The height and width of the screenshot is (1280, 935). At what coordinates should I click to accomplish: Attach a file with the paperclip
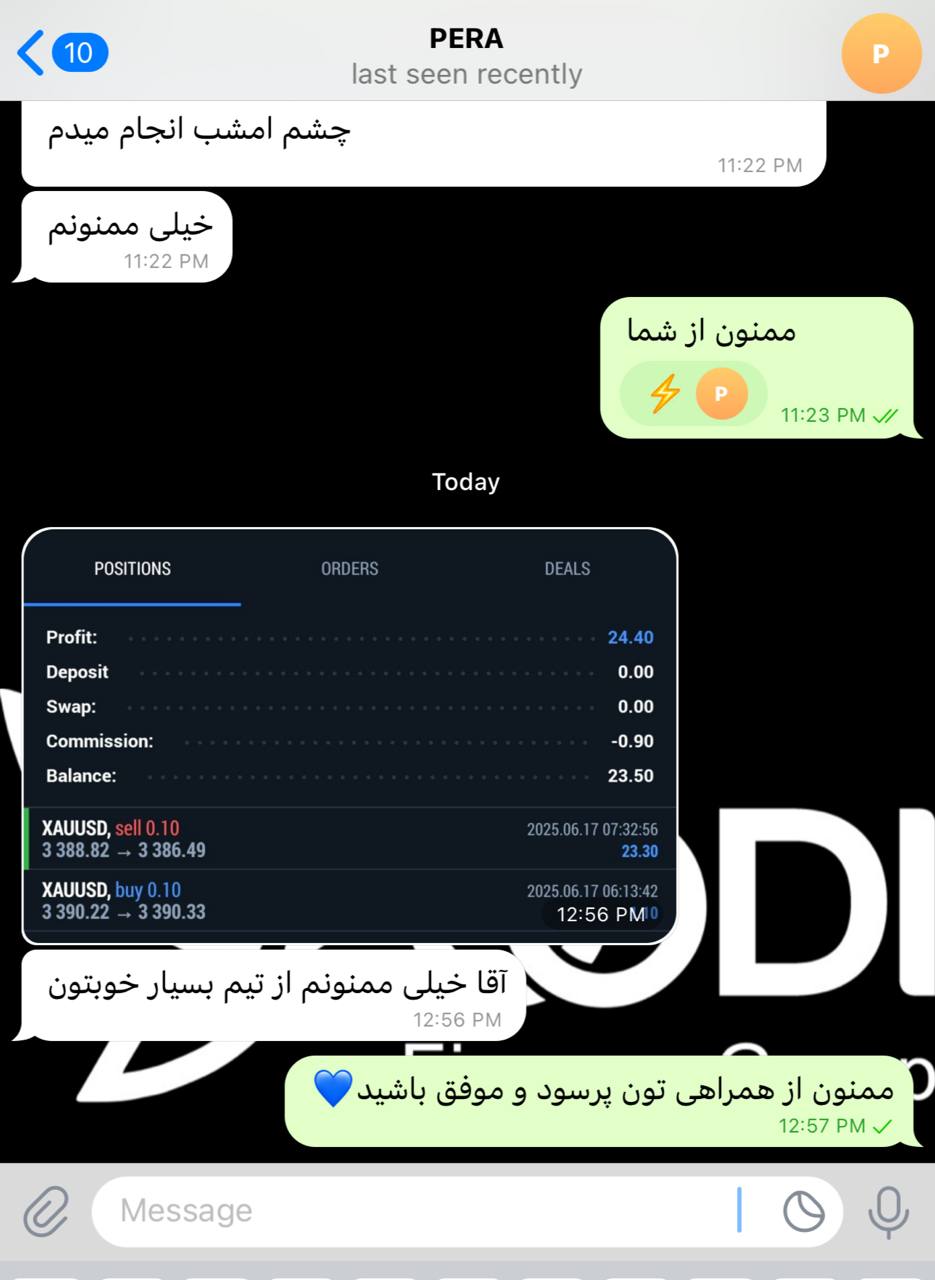[47, 1211]
